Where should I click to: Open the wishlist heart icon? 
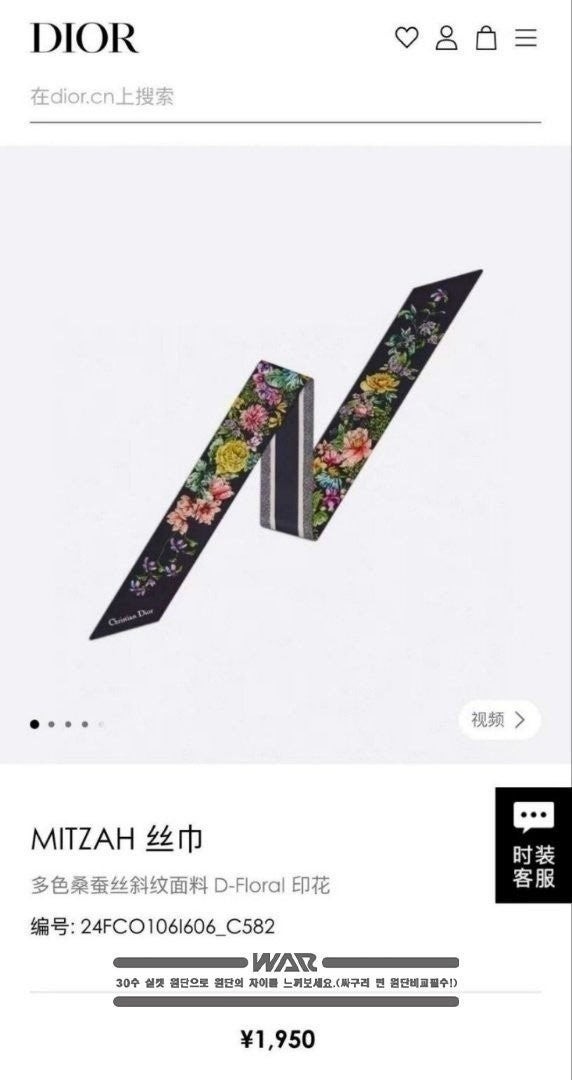click(x=406, y=37)
